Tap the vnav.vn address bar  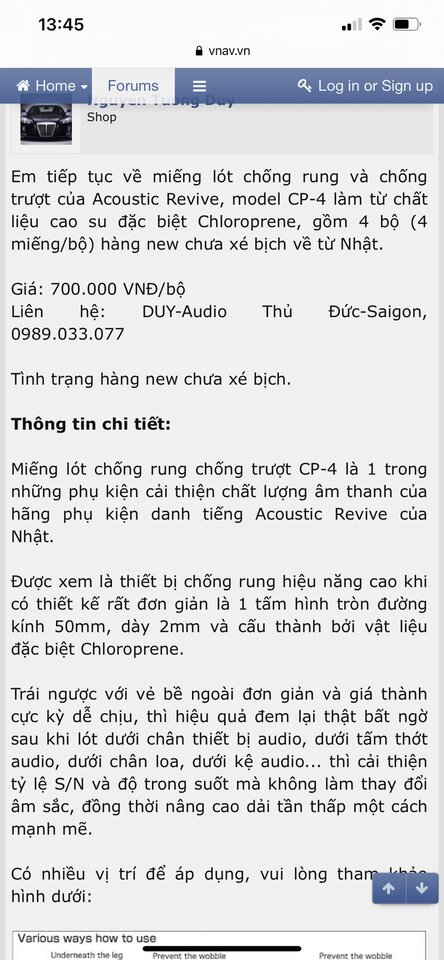point(222,51)
